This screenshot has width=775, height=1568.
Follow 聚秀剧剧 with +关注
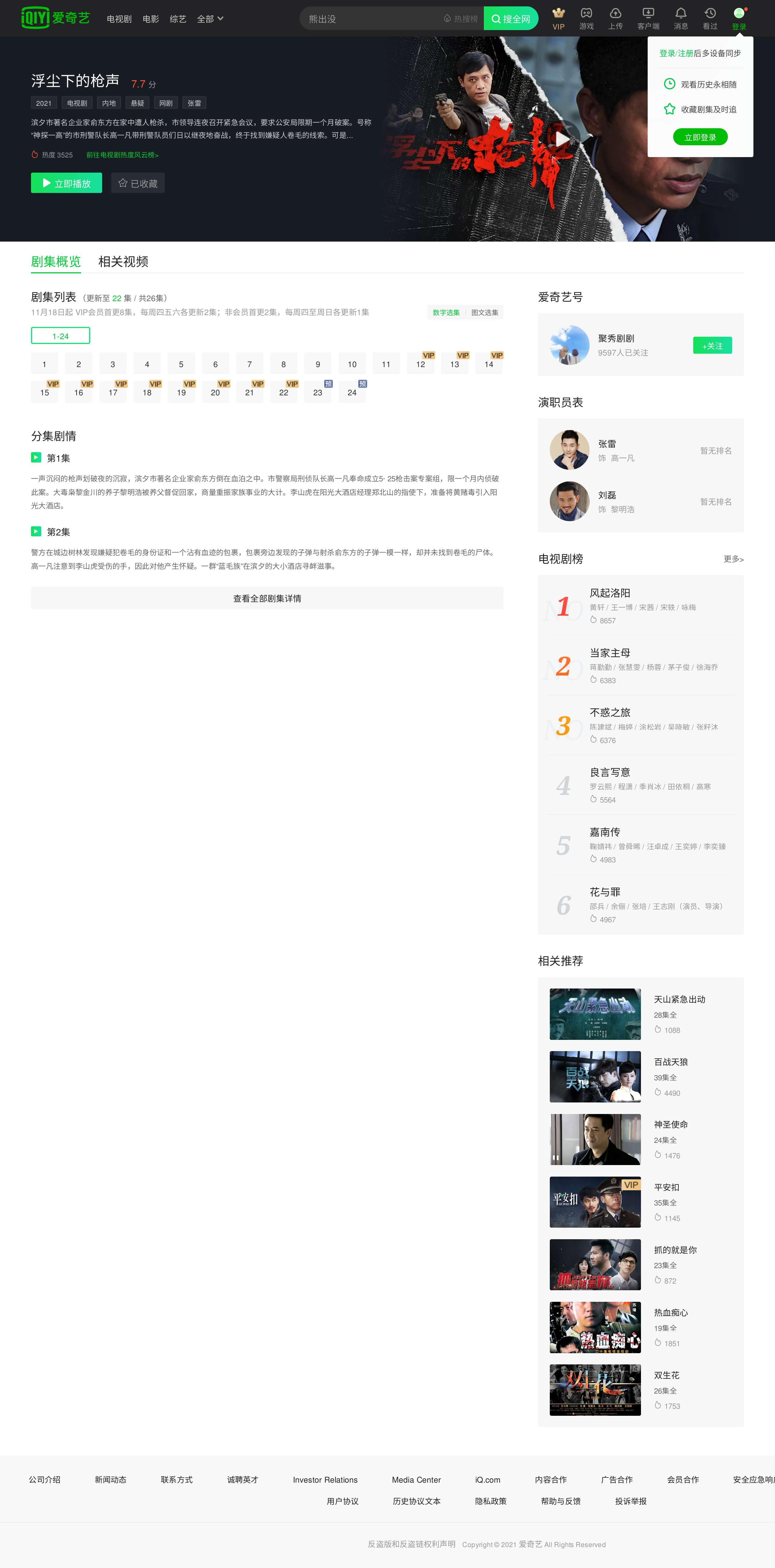[x=712, y=345]
